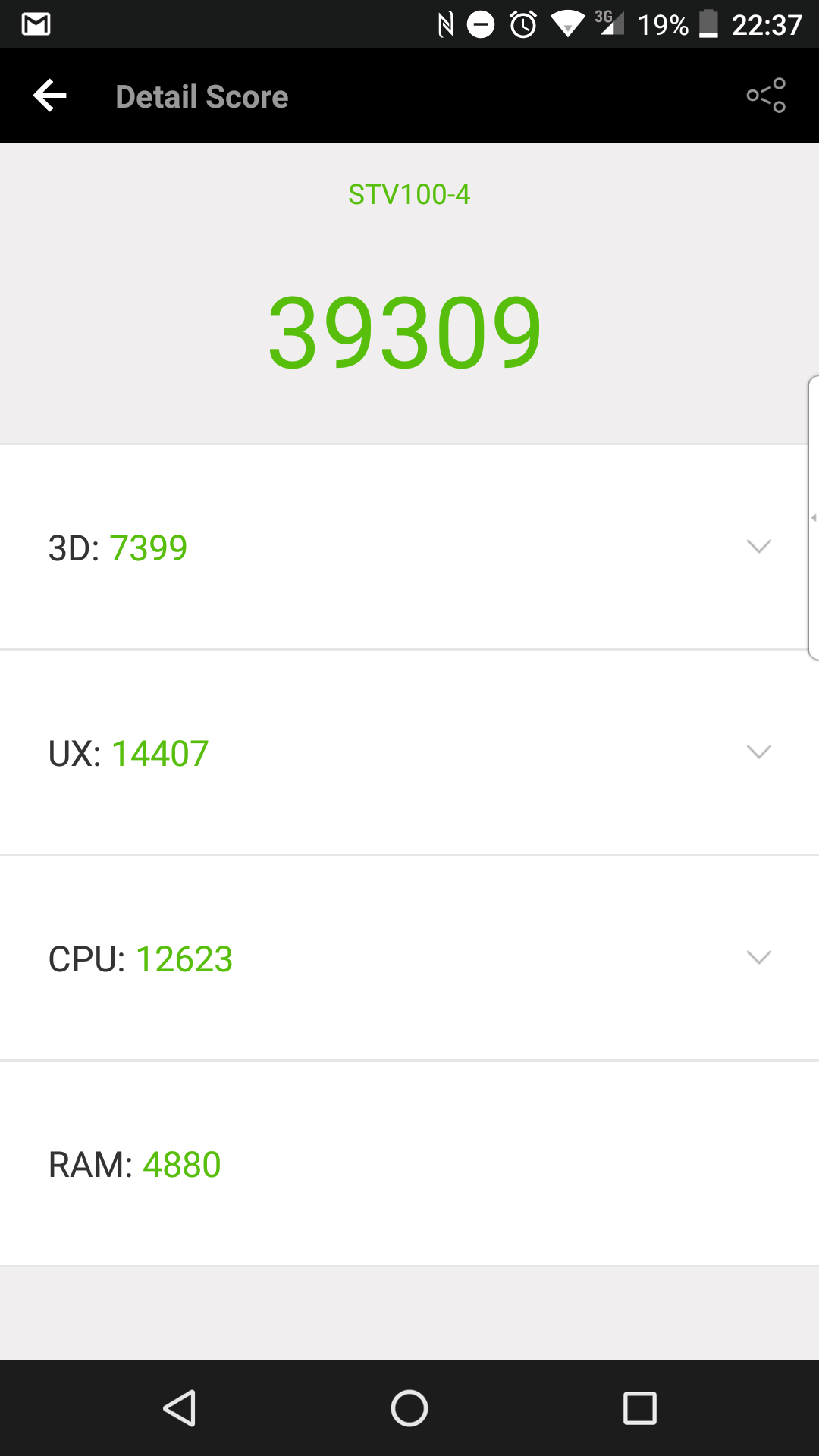The width and height of the screenshot is (819, 1456).
Task: Go back using the arrow in the app bar
Action: pos(50,96)
